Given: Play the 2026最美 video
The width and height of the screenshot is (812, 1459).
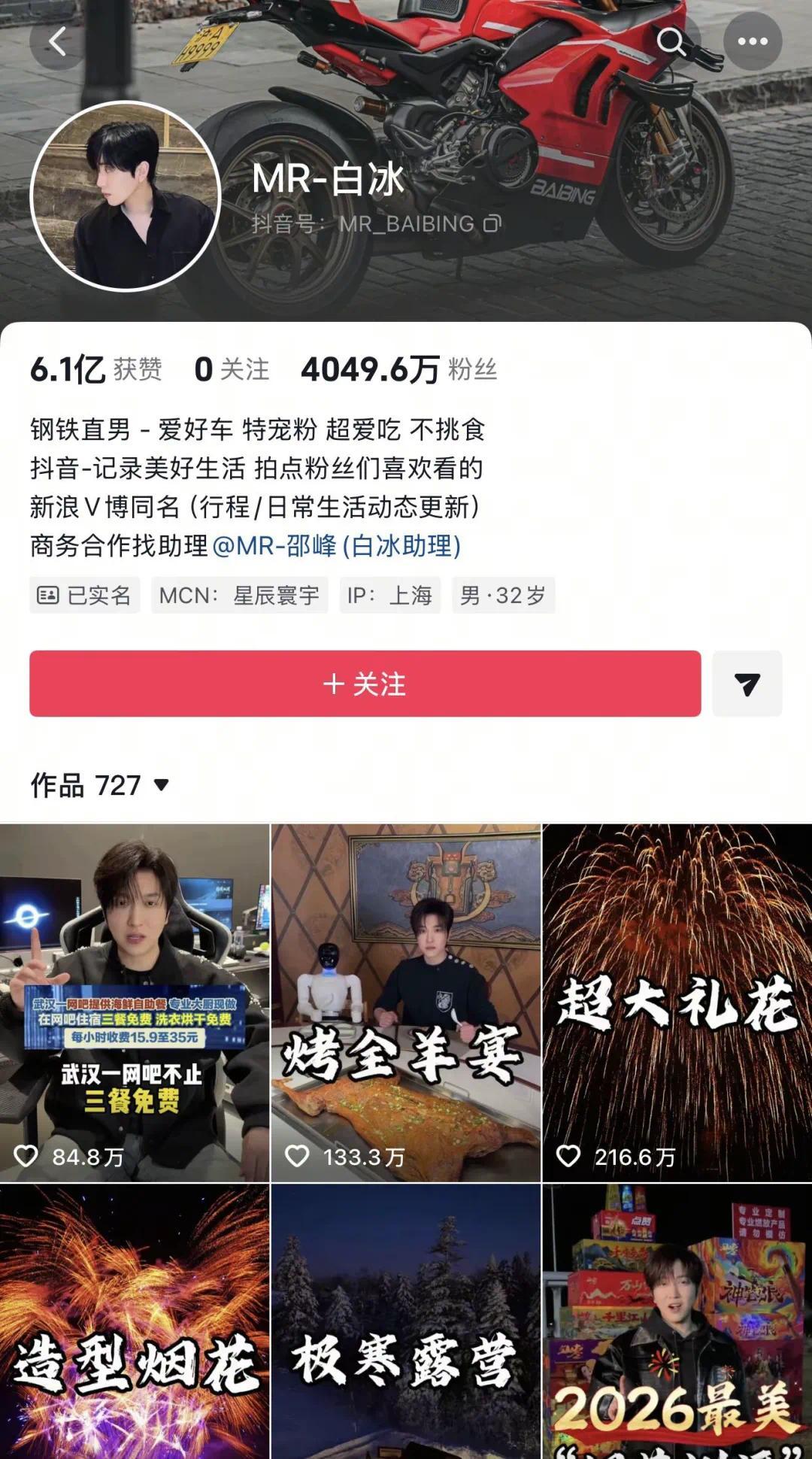Looking at the screenshot, I should [677, 1321].
